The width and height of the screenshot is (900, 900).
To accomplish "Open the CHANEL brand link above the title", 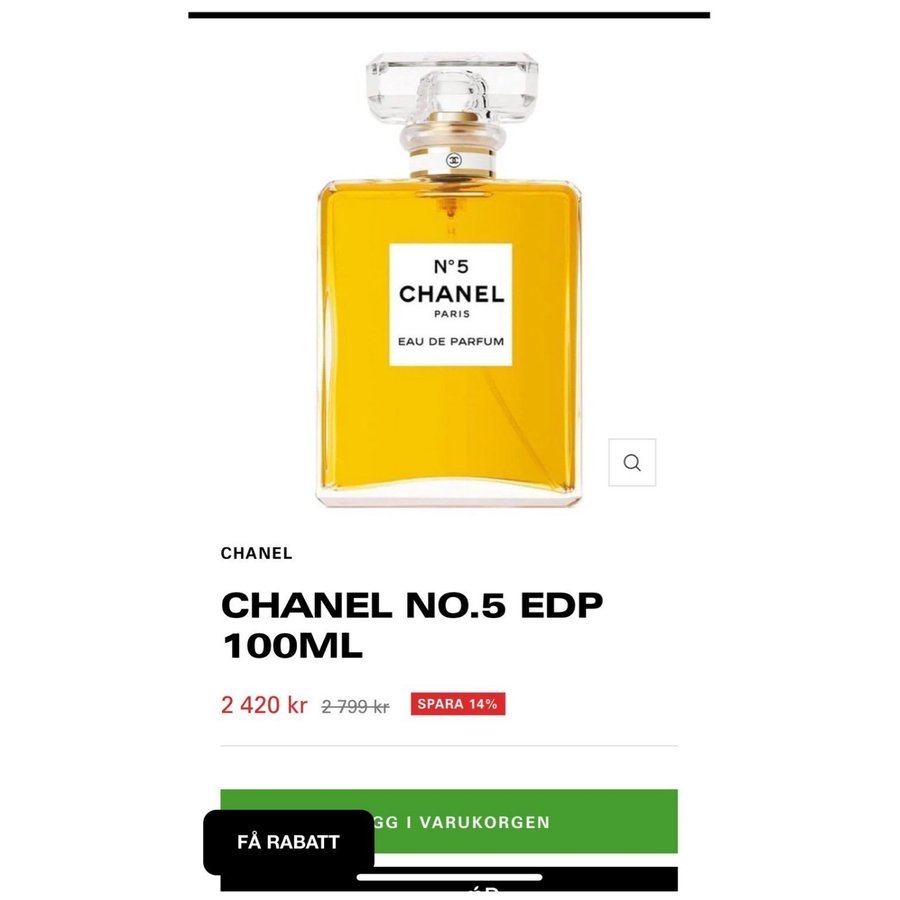I will click(257, 553).
